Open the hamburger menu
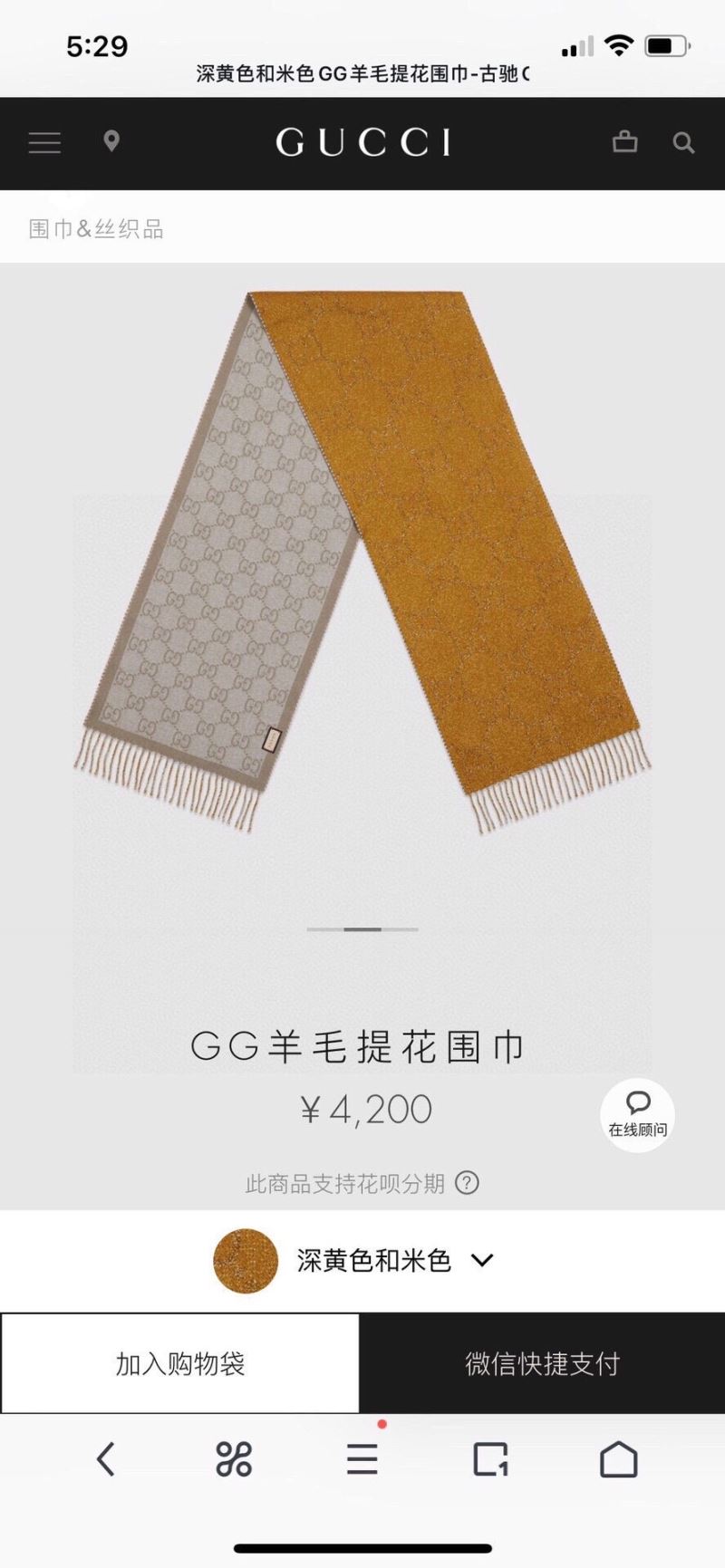725x1568 pixels. click(44, 142)
